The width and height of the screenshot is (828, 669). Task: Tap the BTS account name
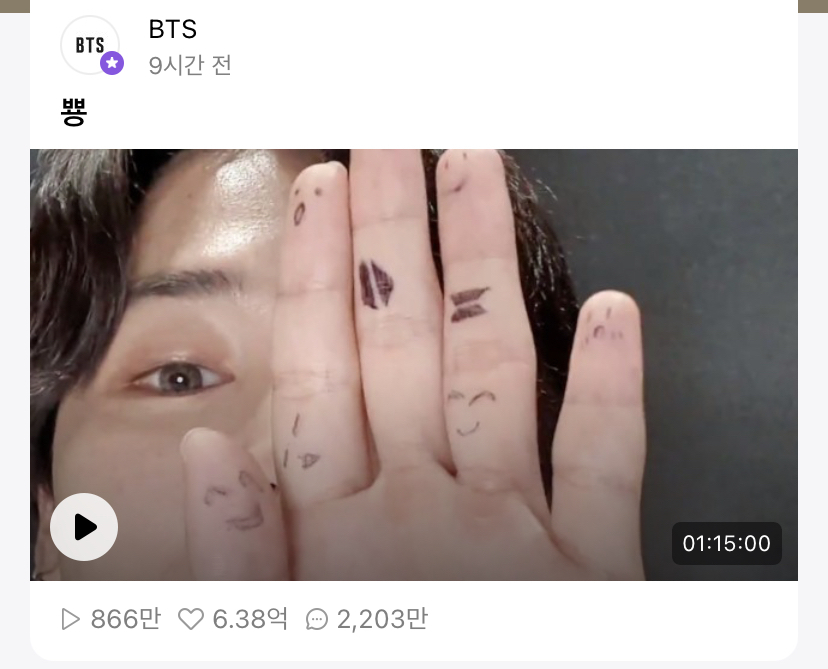[x=173, y=30]
